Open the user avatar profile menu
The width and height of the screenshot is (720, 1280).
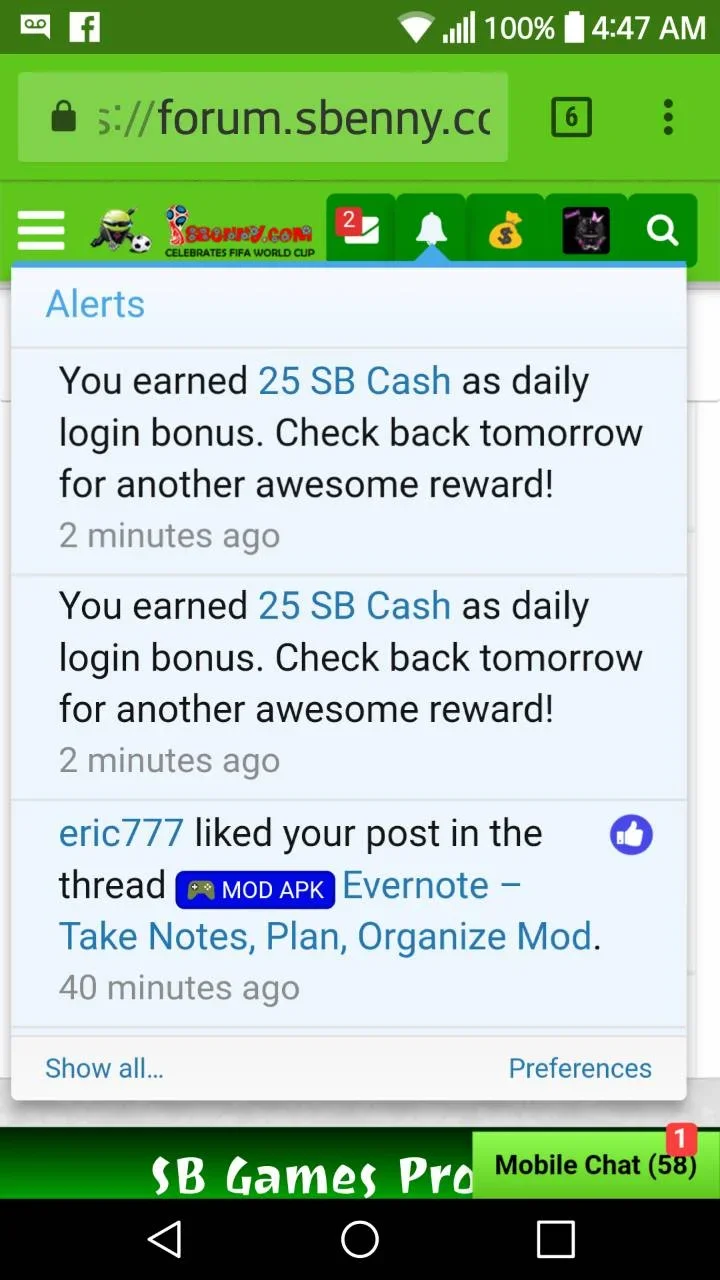585,231
